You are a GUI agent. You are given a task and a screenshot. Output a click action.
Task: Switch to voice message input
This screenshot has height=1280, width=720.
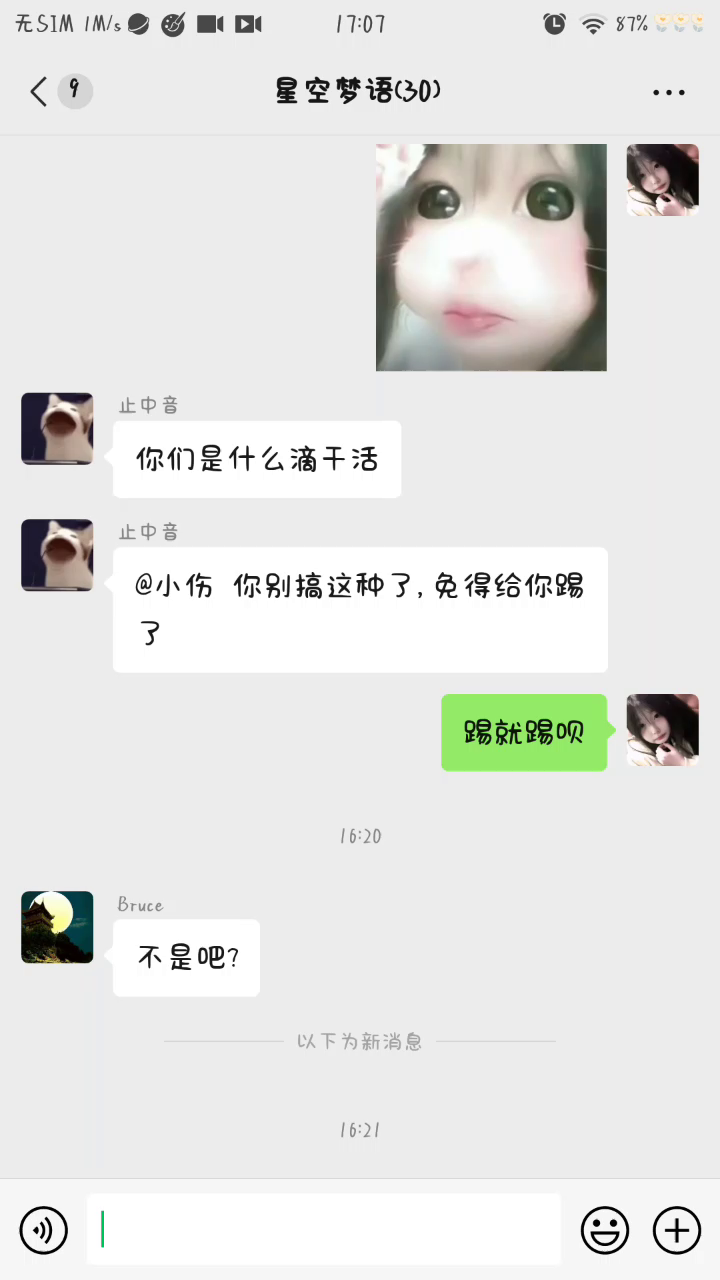[x=44, y=1230]
